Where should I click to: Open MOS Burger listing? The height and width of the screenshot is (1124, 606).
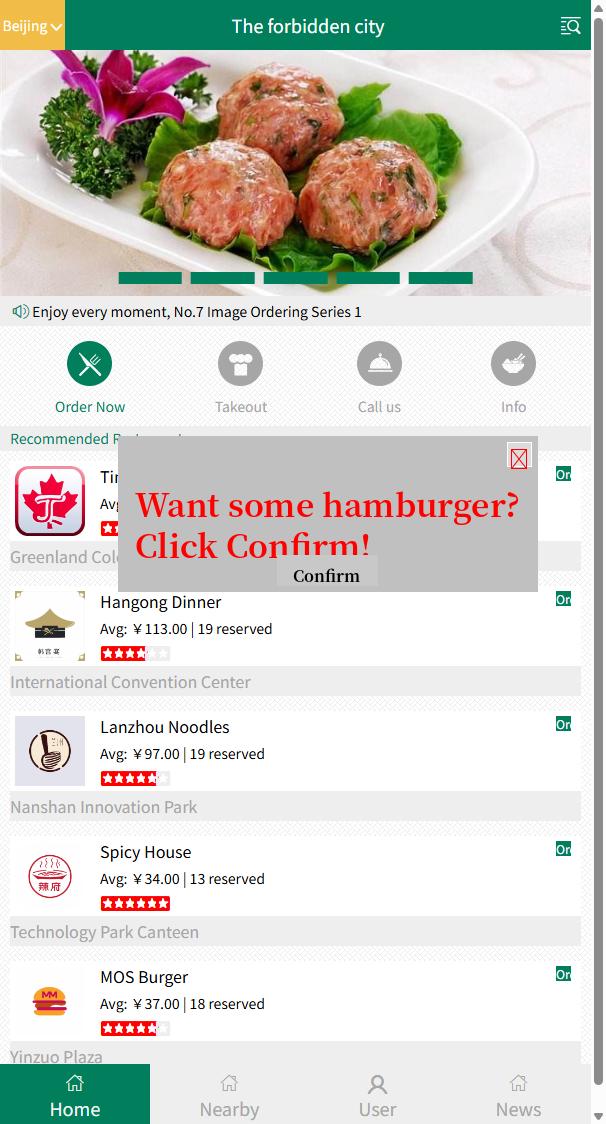tap(144, 977)
